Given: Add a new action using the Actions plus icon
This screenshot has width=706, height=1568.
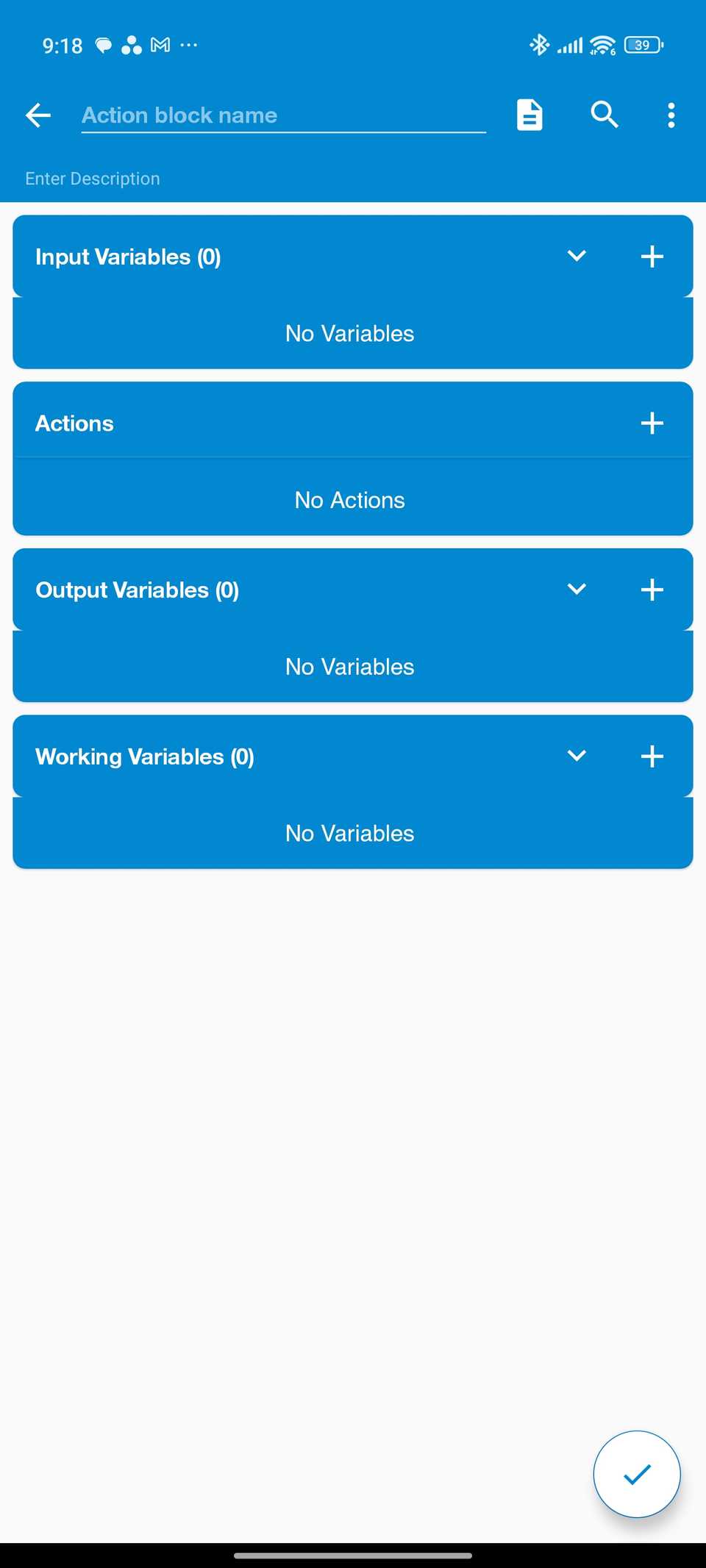Looking at the screenshot, I should click(651, 423).
